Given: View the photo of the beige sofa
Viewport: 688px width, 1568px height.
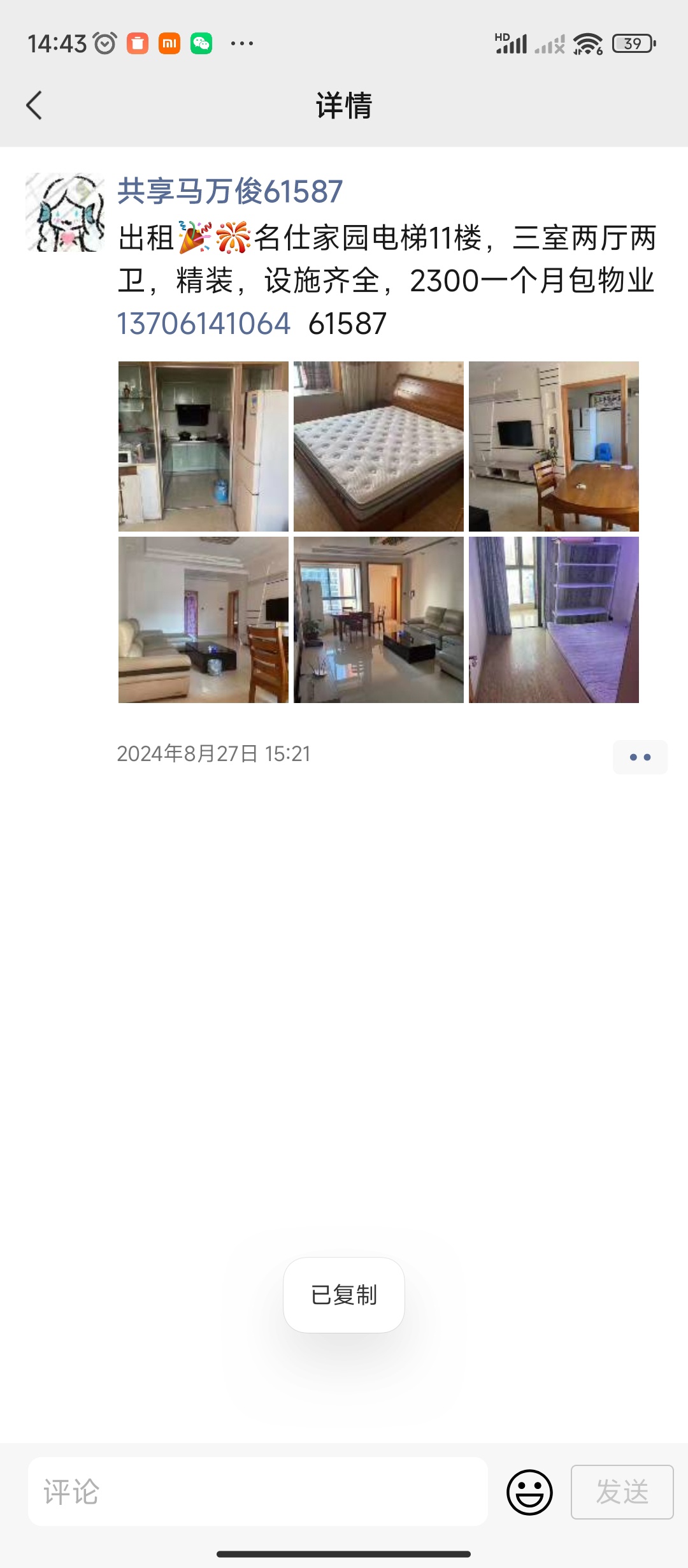Looking at the screenshot, I should pos(203,620).
